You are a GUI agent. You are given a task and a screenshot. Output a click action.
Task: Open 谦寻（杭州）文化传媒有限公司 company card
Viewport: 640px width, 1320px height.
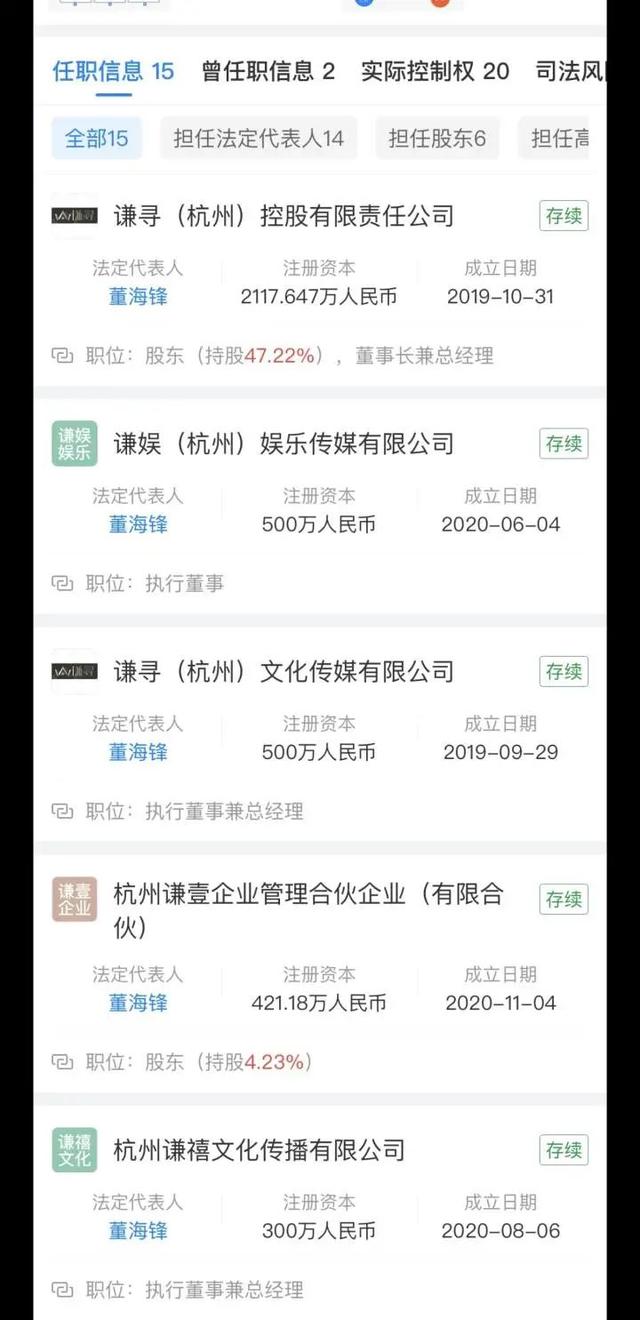coord(284,672)
